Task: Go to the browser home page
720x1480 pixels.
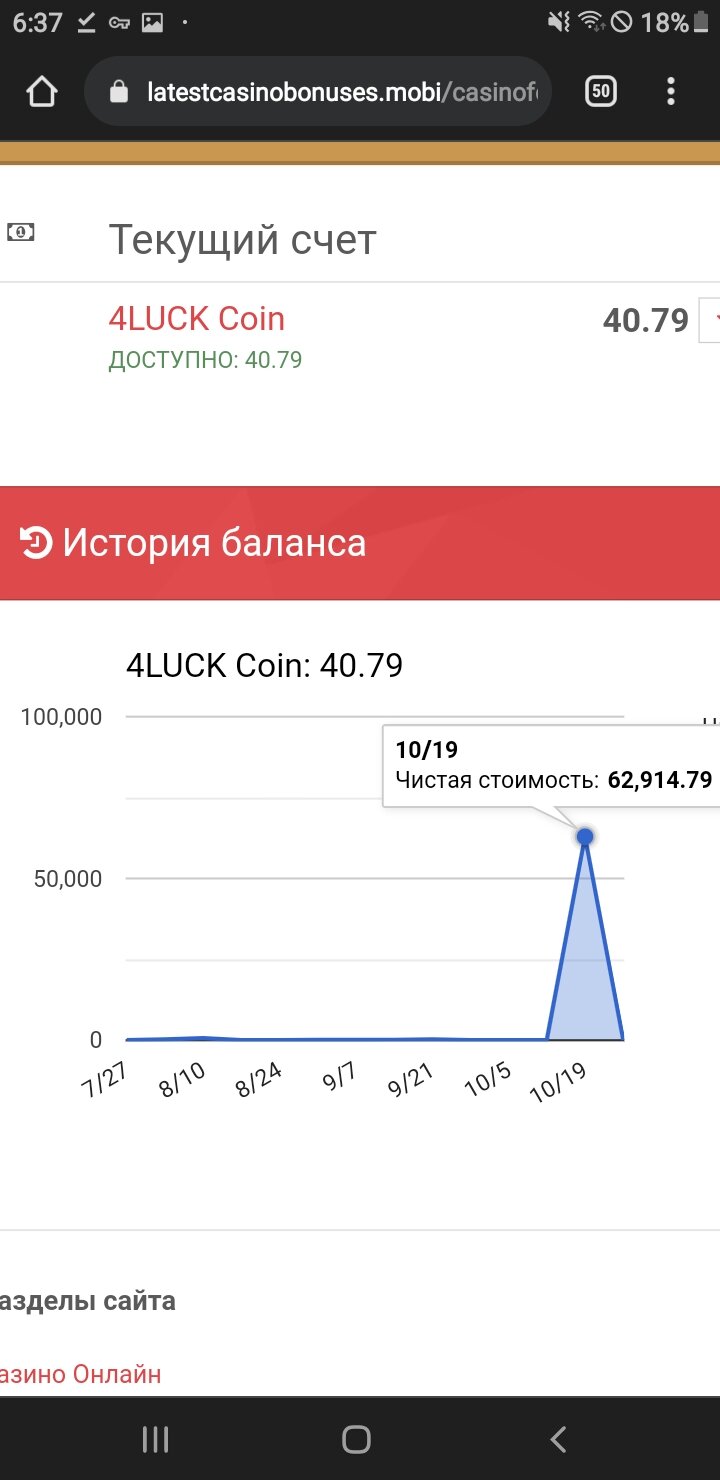Action: pyautogui.click(x=41, y=92)
